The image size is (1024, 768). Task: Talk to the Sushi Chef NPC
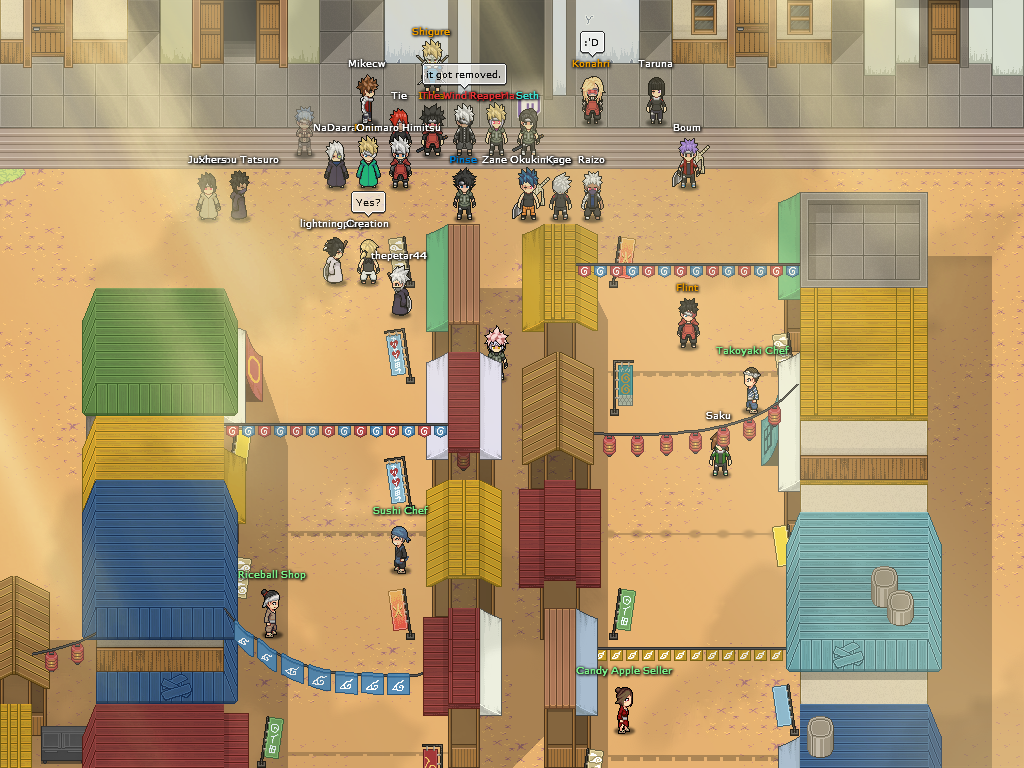click(x=400, y=549)
